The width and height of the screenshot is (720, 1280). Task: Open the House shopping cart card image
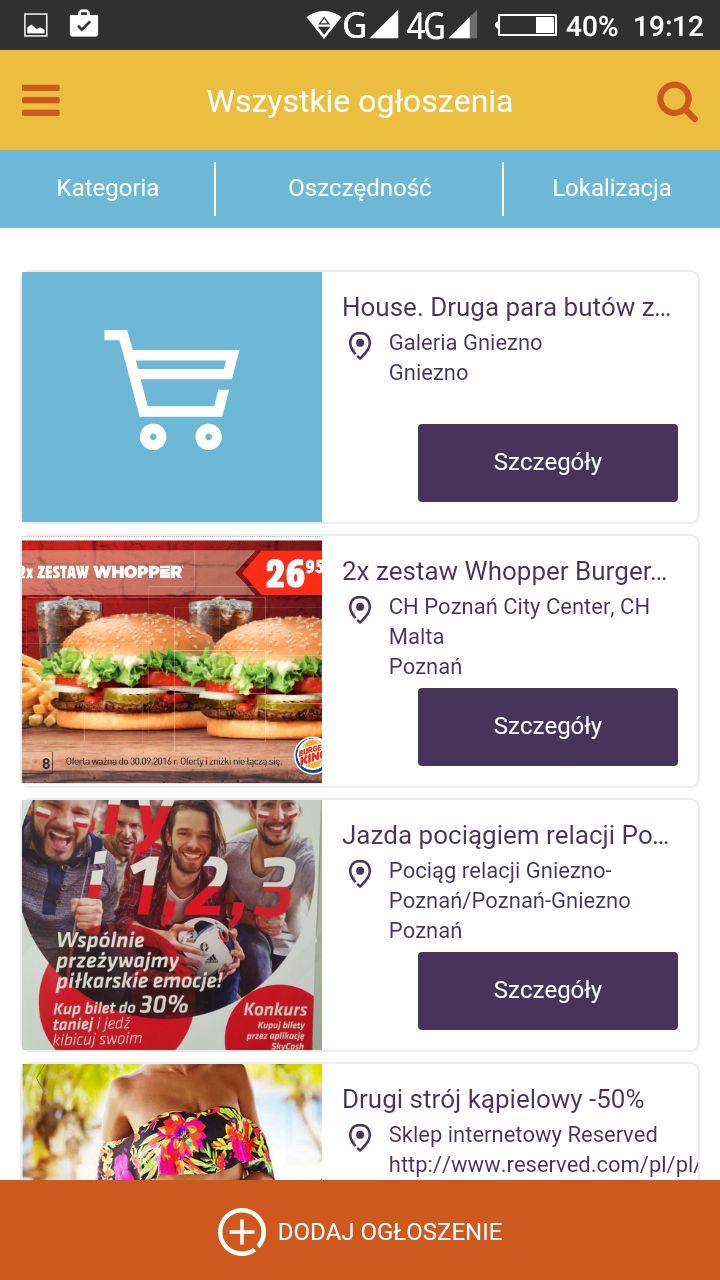172,397
